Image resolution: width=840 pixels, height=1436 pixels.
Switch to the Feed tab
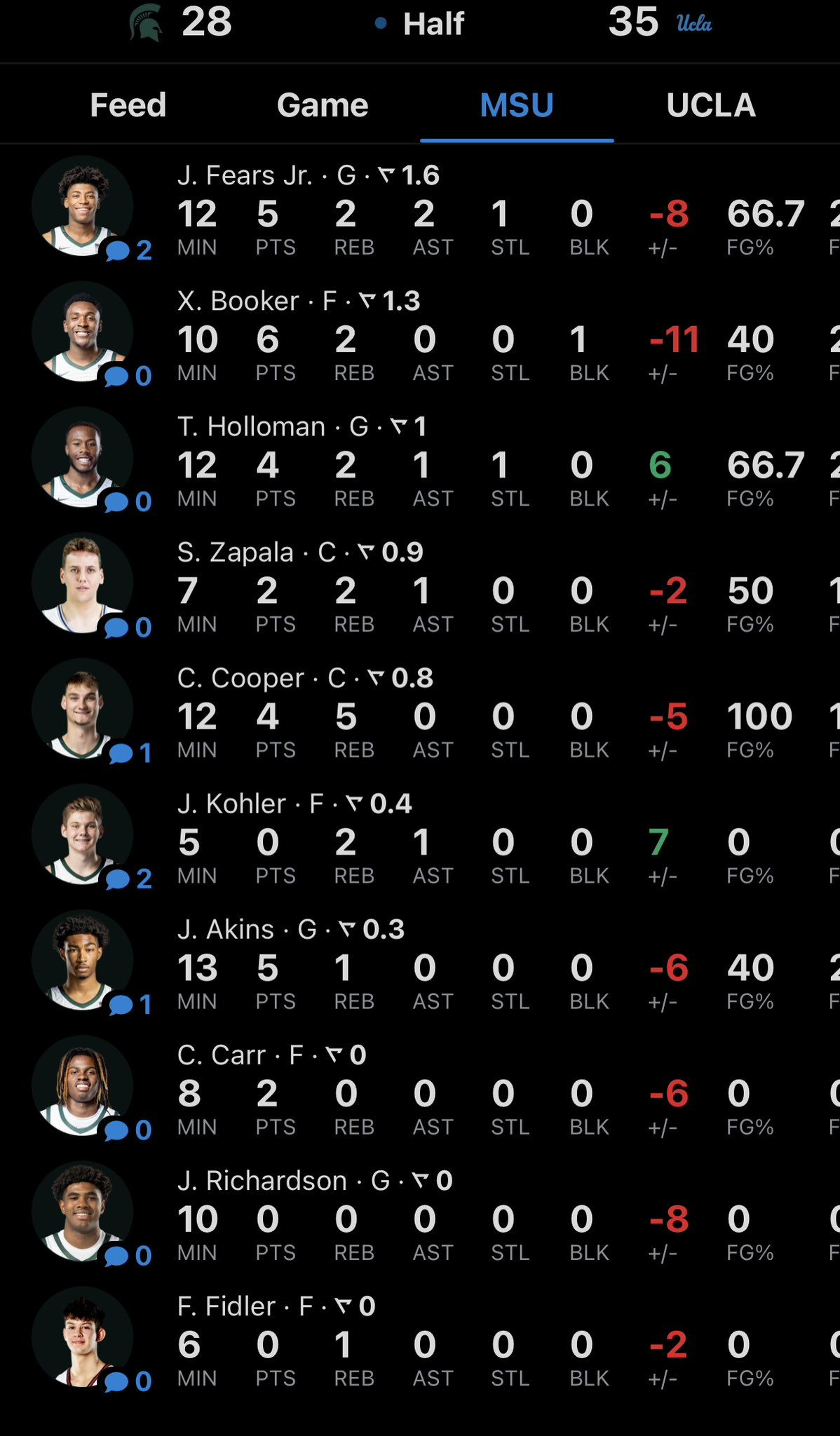pos(128,105)
